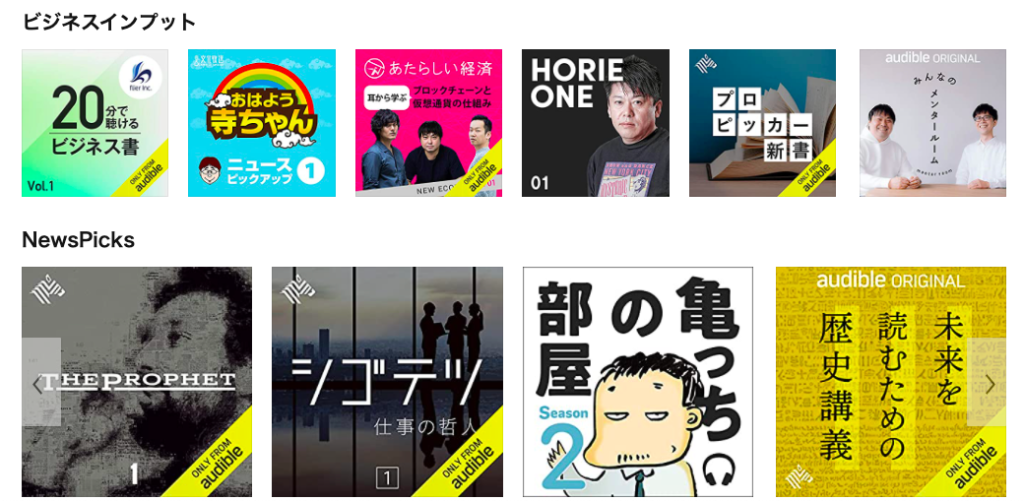Open おはよう寺ちゃん ニュースピックアップ
This screenshot has width=1024, height=501.
(262, 123)
